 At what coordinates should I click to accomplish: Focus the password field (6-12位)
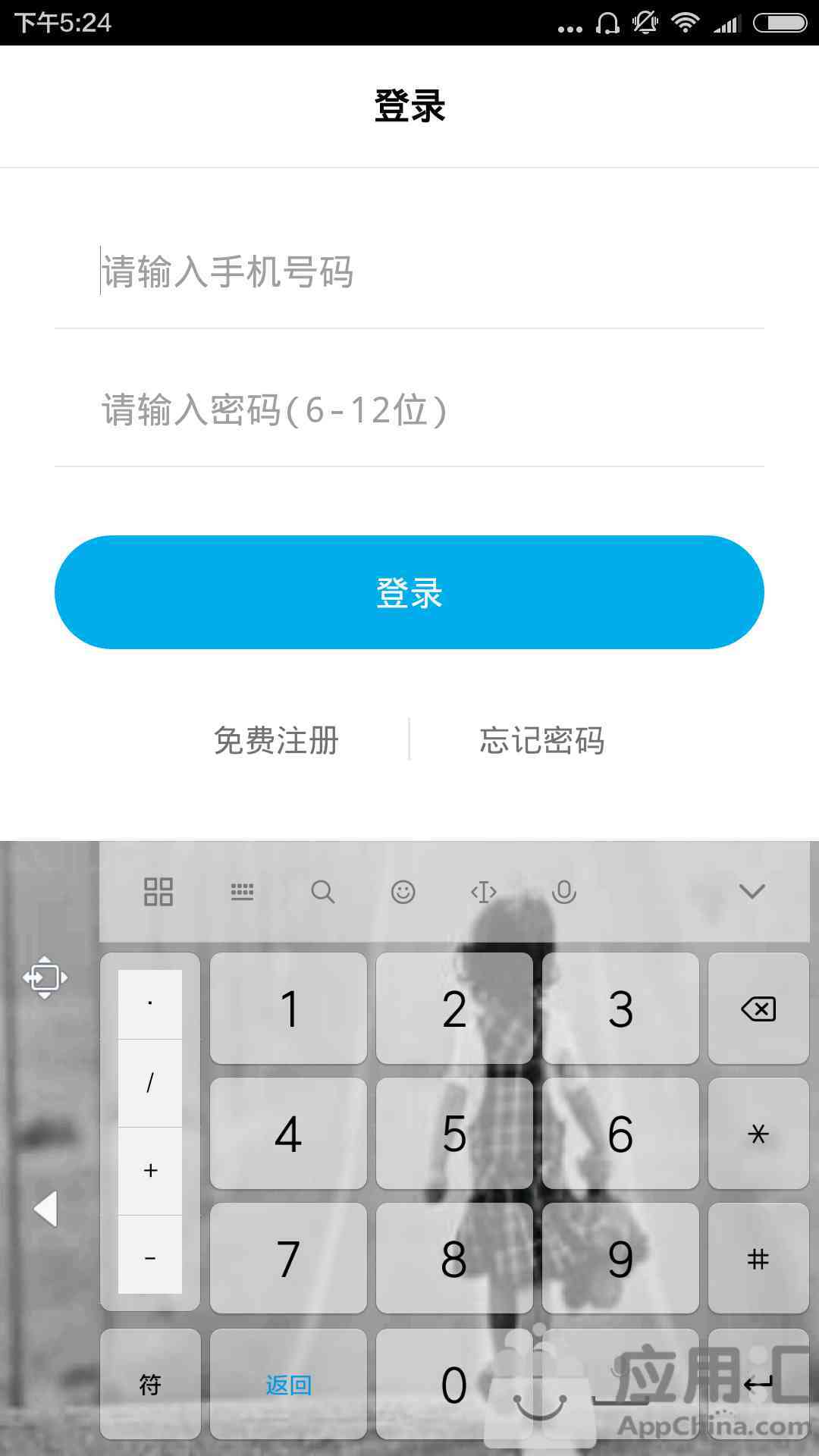pyautogui.click(x=409, y=410)
